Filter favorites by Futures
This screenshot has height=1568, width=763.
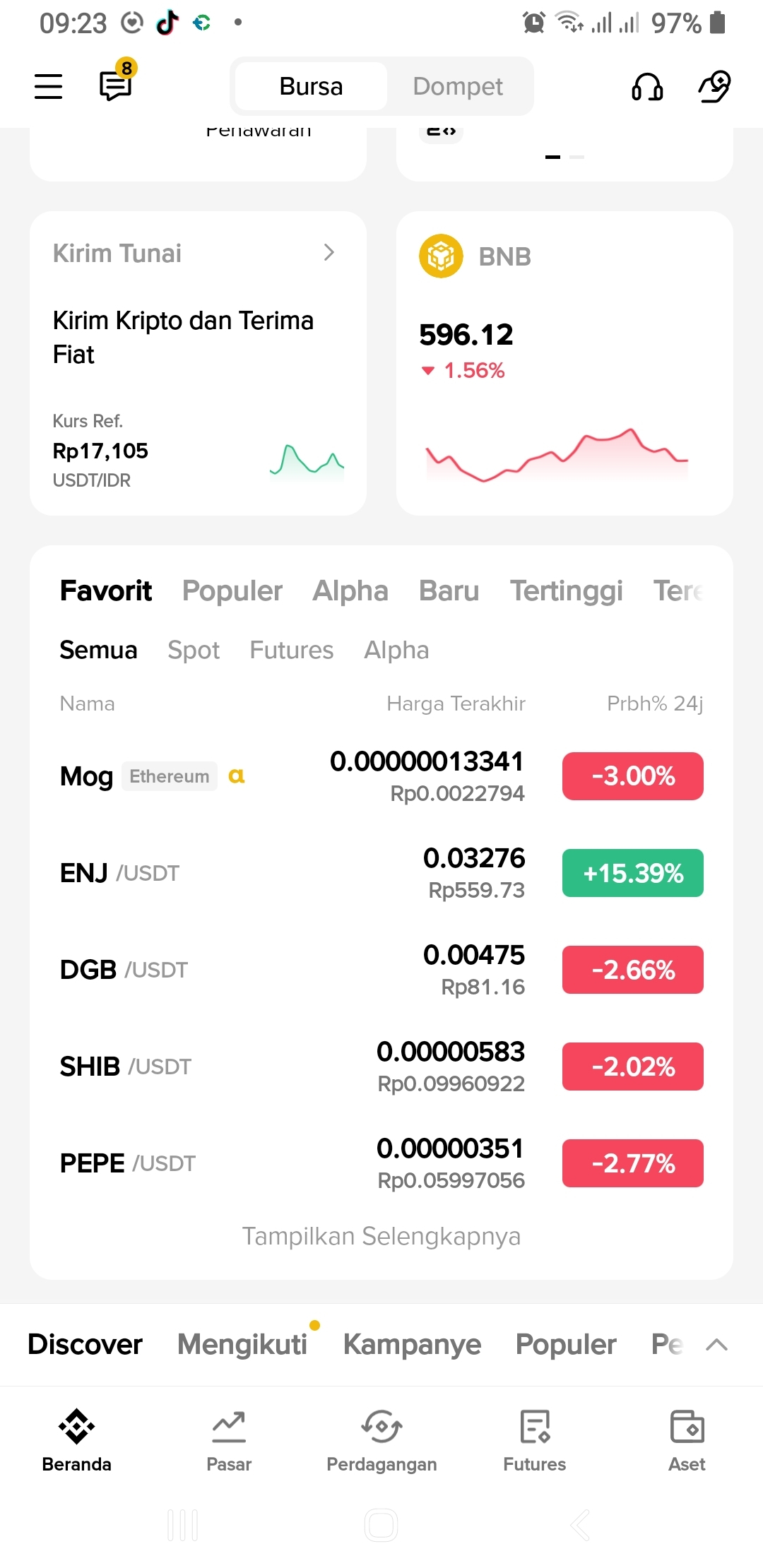291,650
